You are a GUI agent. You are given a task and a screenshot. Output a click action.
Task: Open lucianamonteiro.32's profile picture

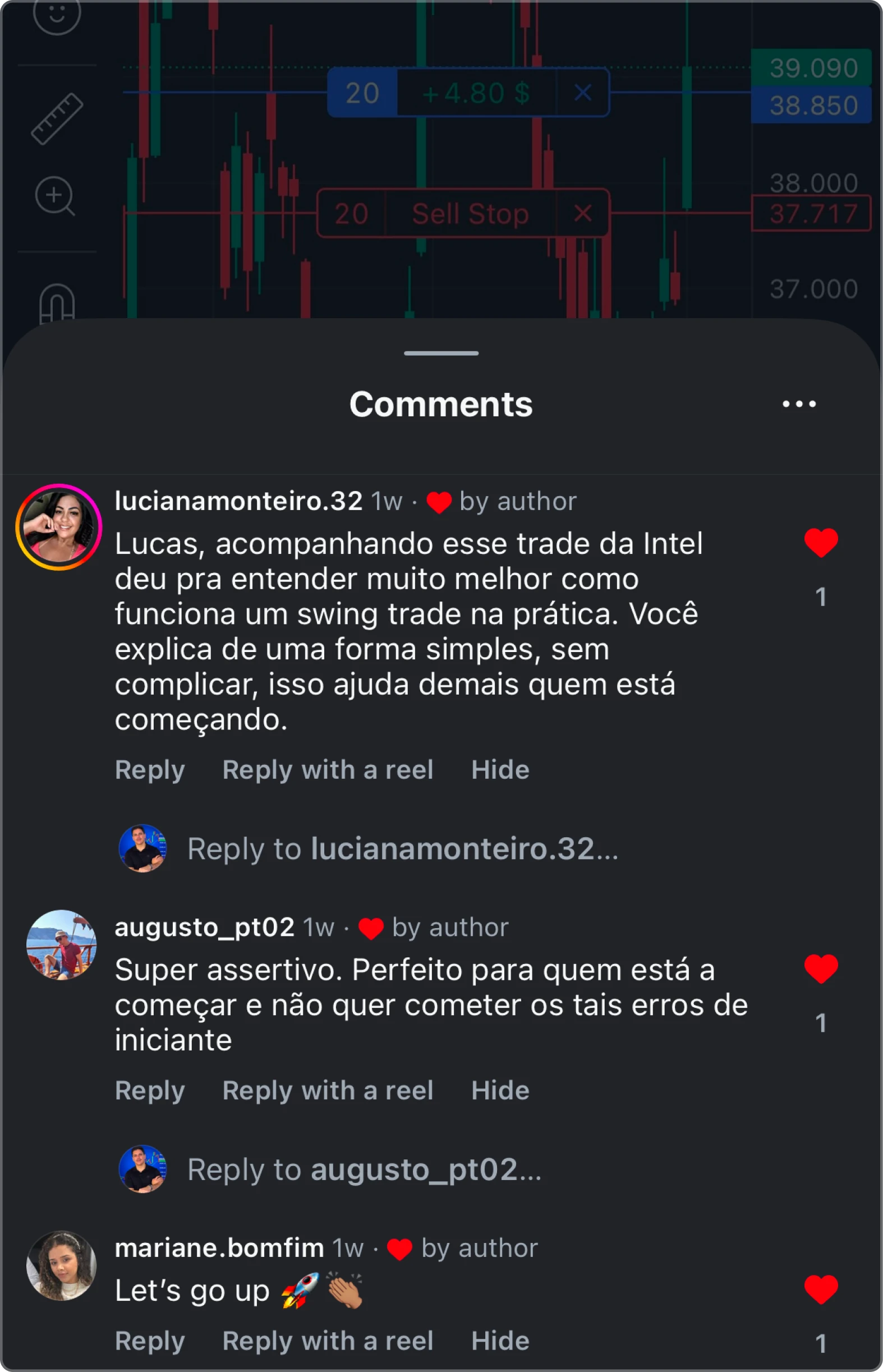[59, 527]
